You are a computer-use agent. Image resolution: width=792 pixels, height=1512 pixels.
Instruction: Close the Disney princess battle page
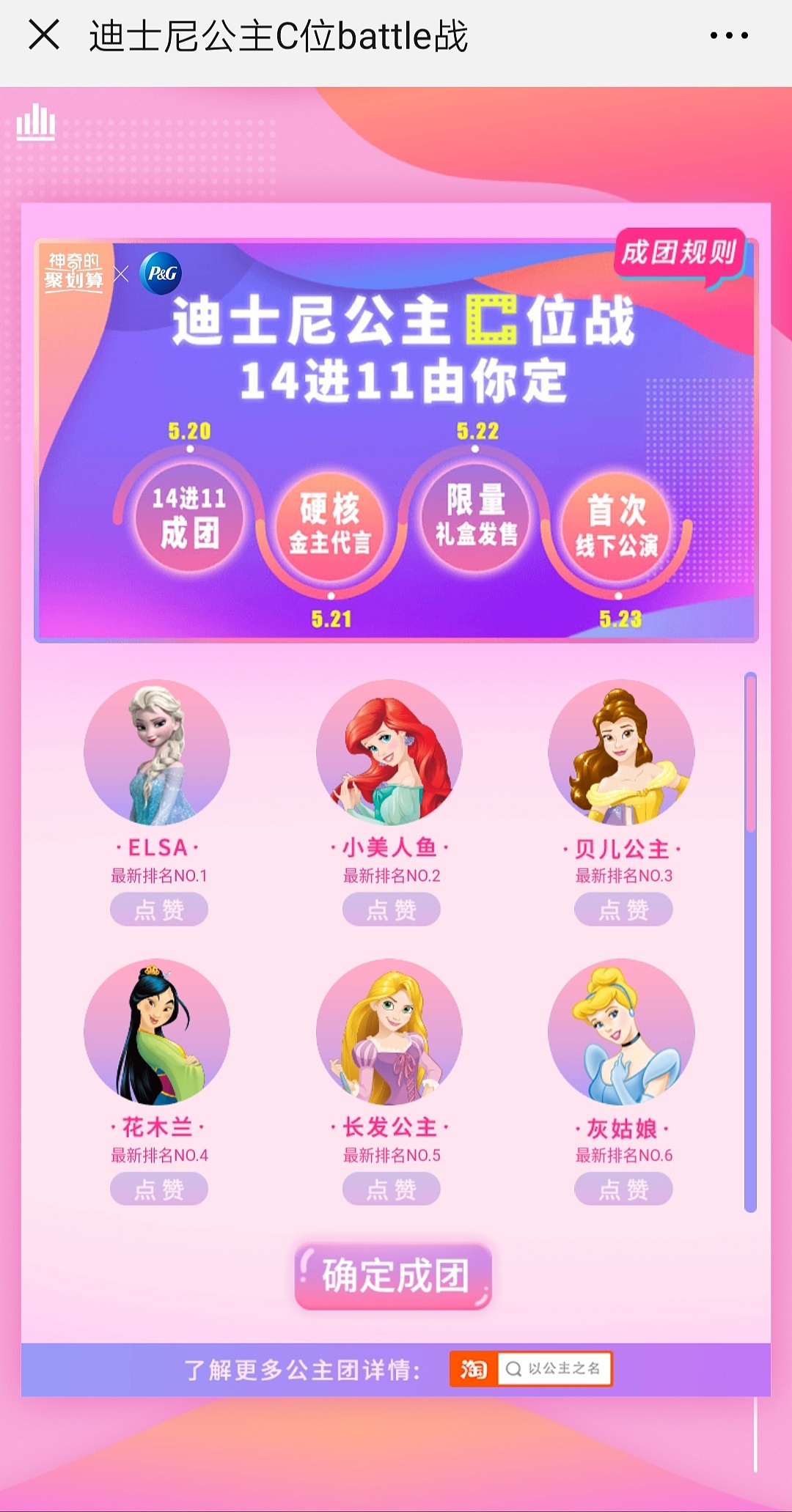coord(44,34)
